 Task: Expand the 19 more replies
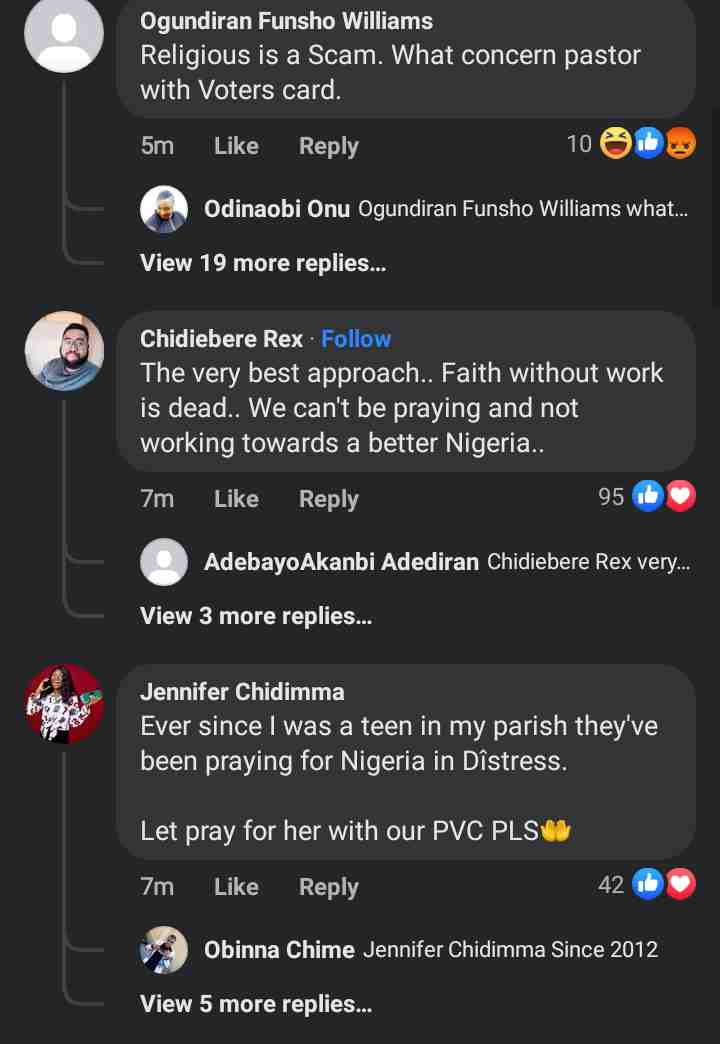(263, 263)
